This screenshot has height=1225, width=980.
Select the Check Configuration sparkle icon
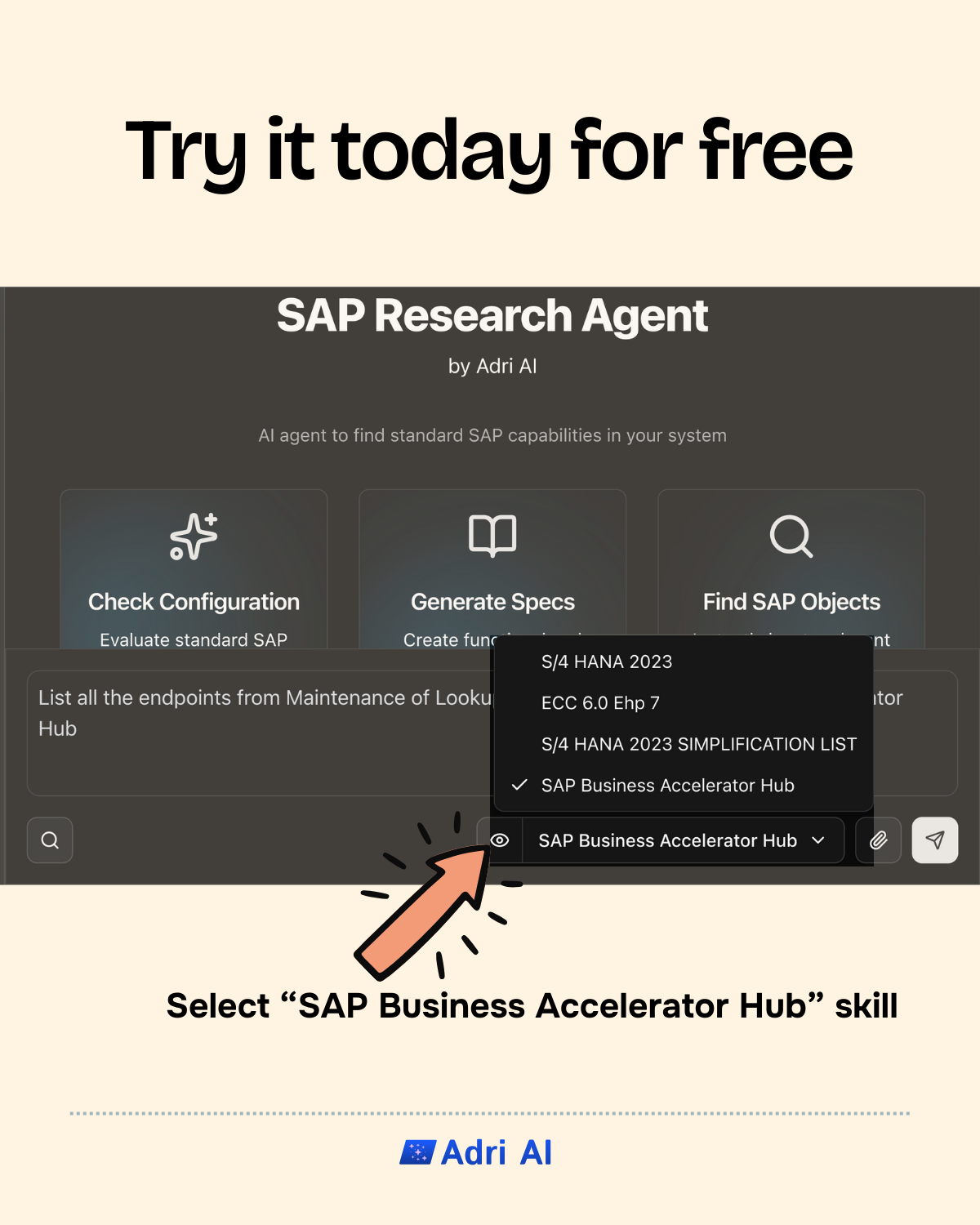(x=194, y=537)
